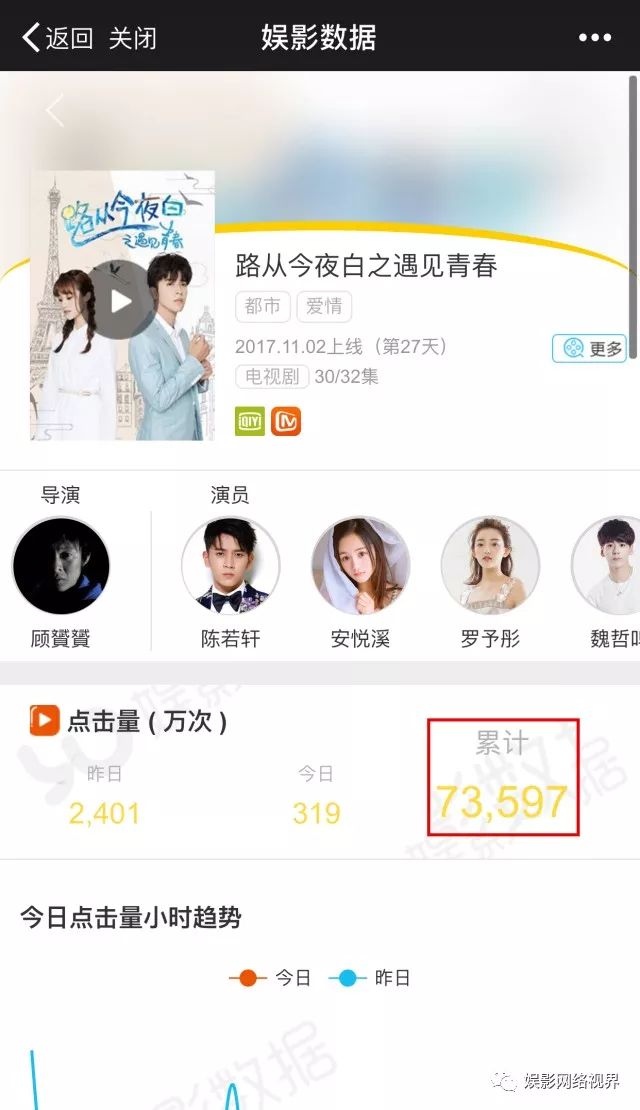This screenshot has height=1110, width=640.
Task: View director 顾贇贇's profile
Action: (x=61, y=567)
